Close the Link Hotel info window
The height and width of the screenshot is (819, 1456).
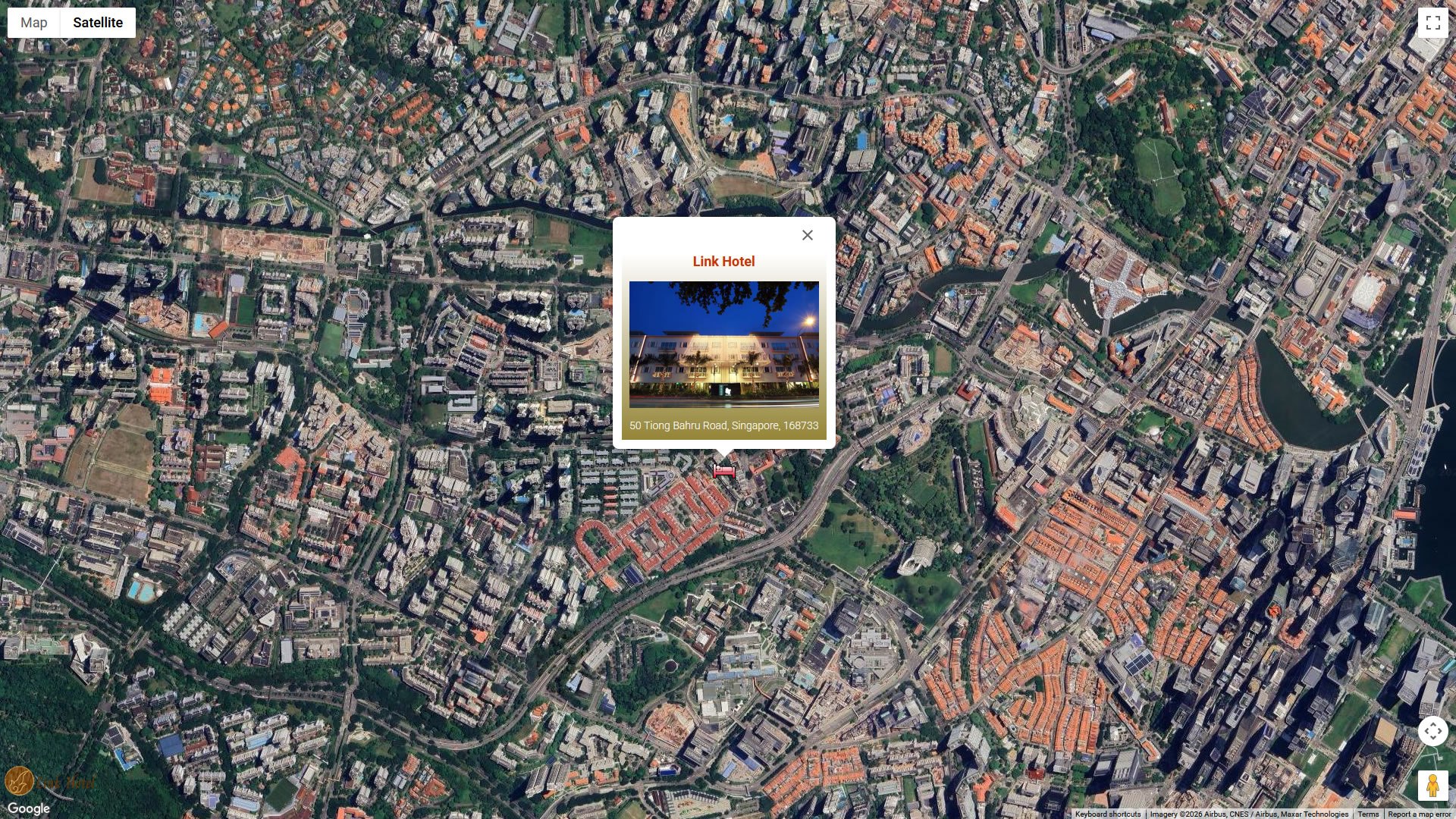pyautogui.click(x=808, y=235)
